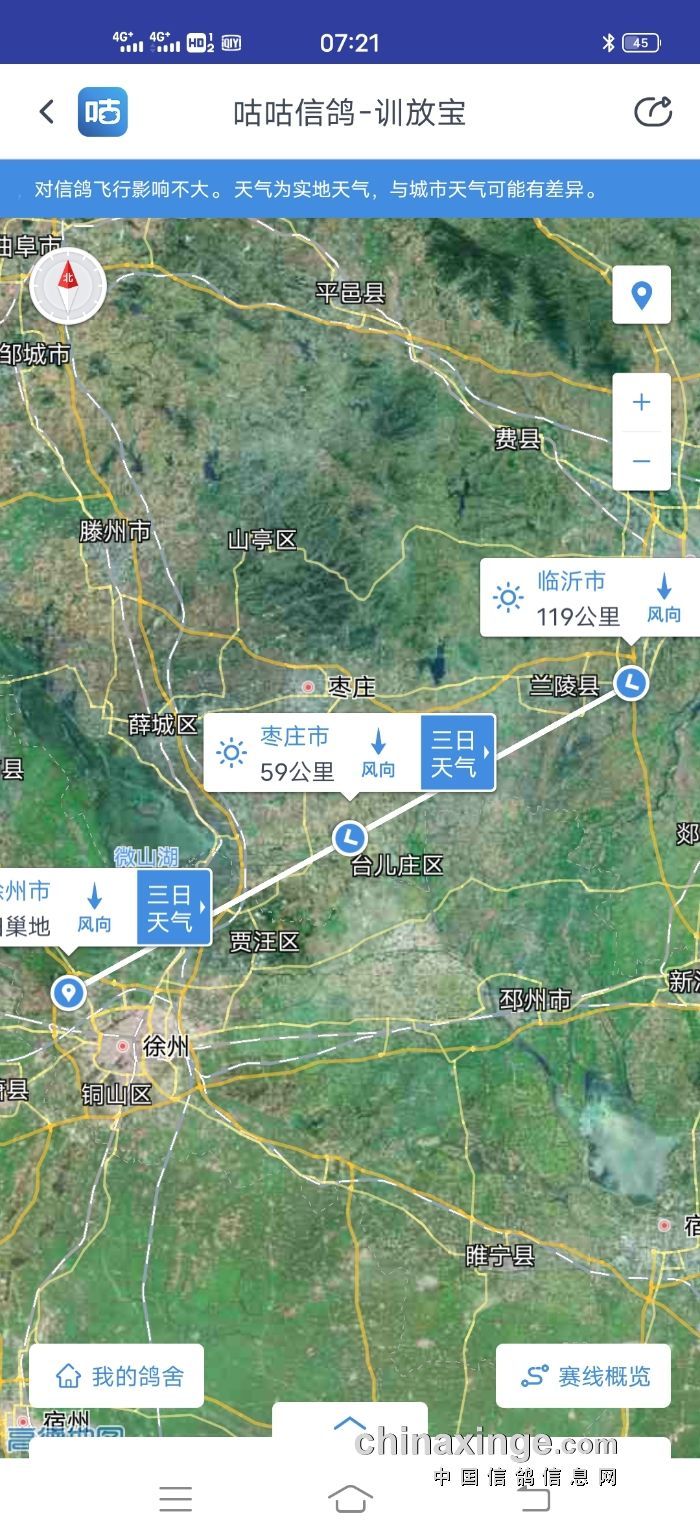This screenshot has height=1540, width=700.
Task: Tap the 枣庄市 midpoint marker on route
Action: 348,837
